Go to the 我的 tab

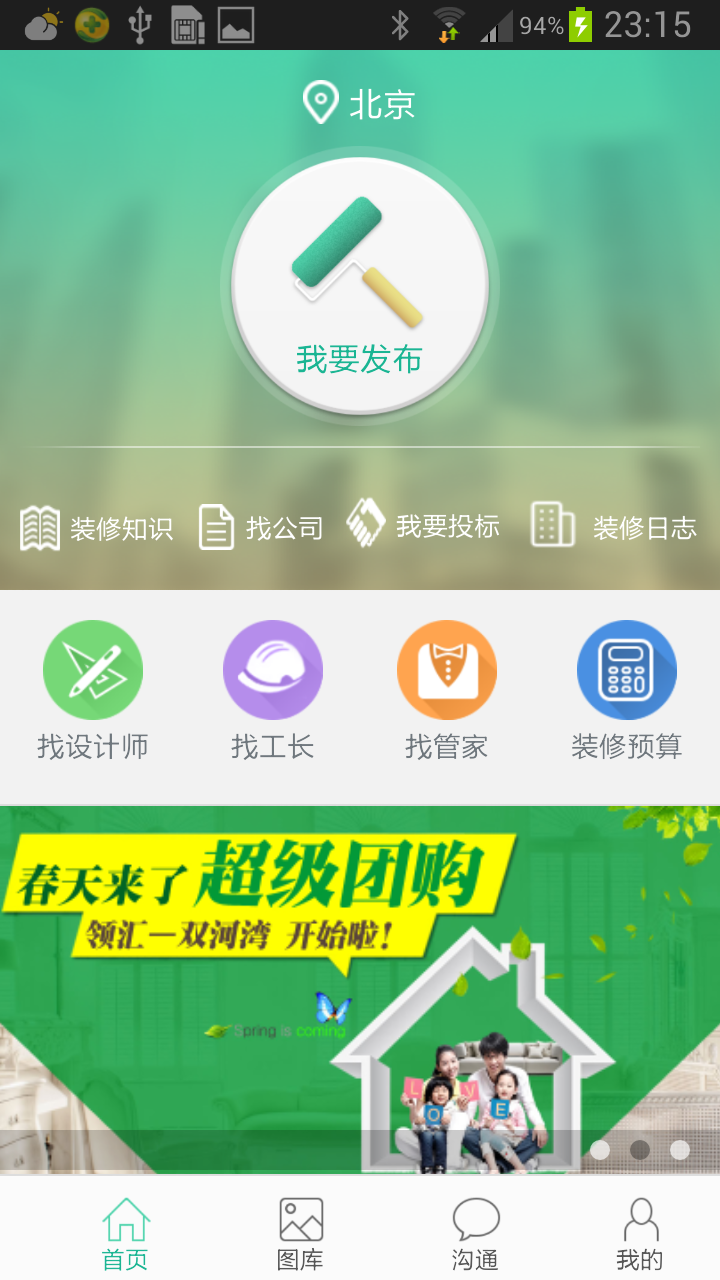(x=640, y=1234)
